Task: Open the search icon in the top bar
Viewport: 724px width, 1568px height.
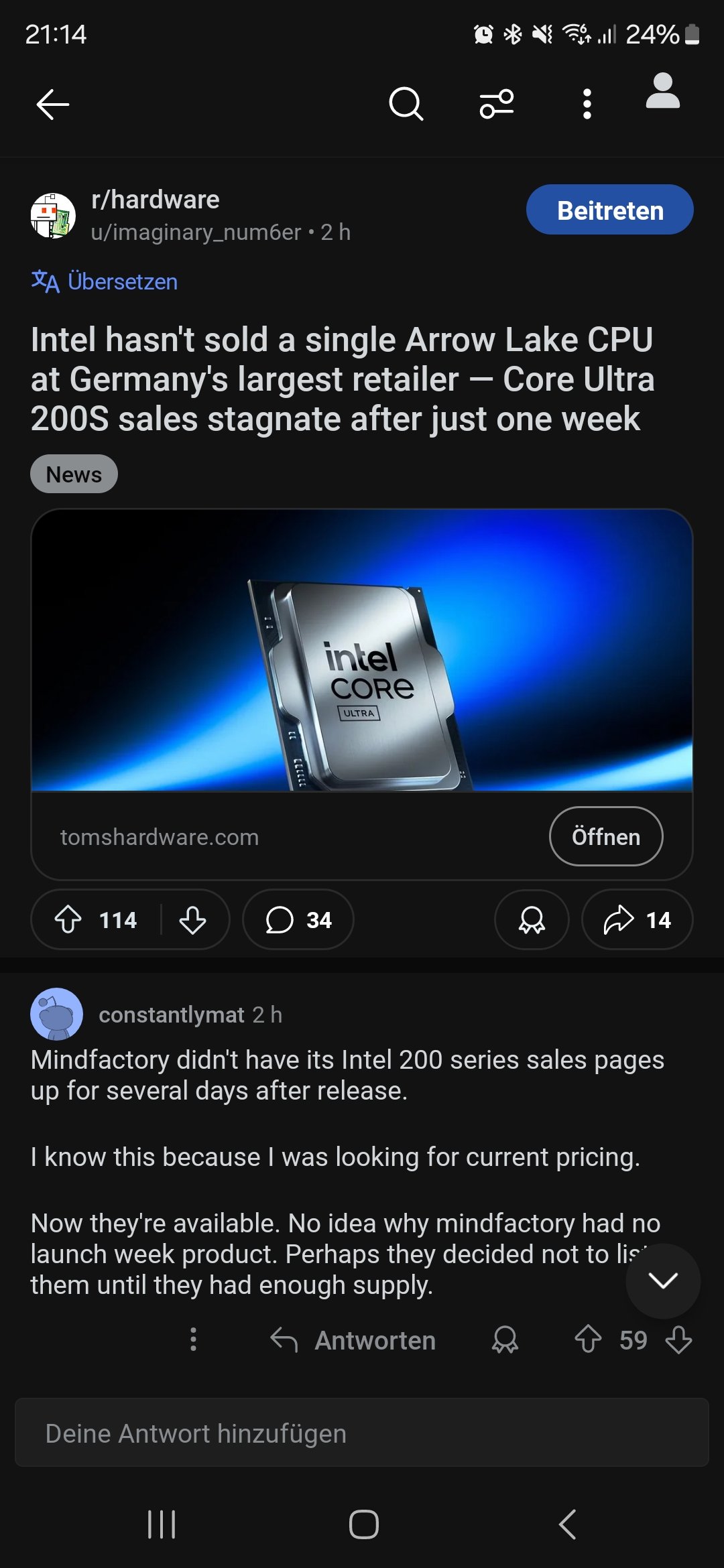Action: [x=406, y=104]
